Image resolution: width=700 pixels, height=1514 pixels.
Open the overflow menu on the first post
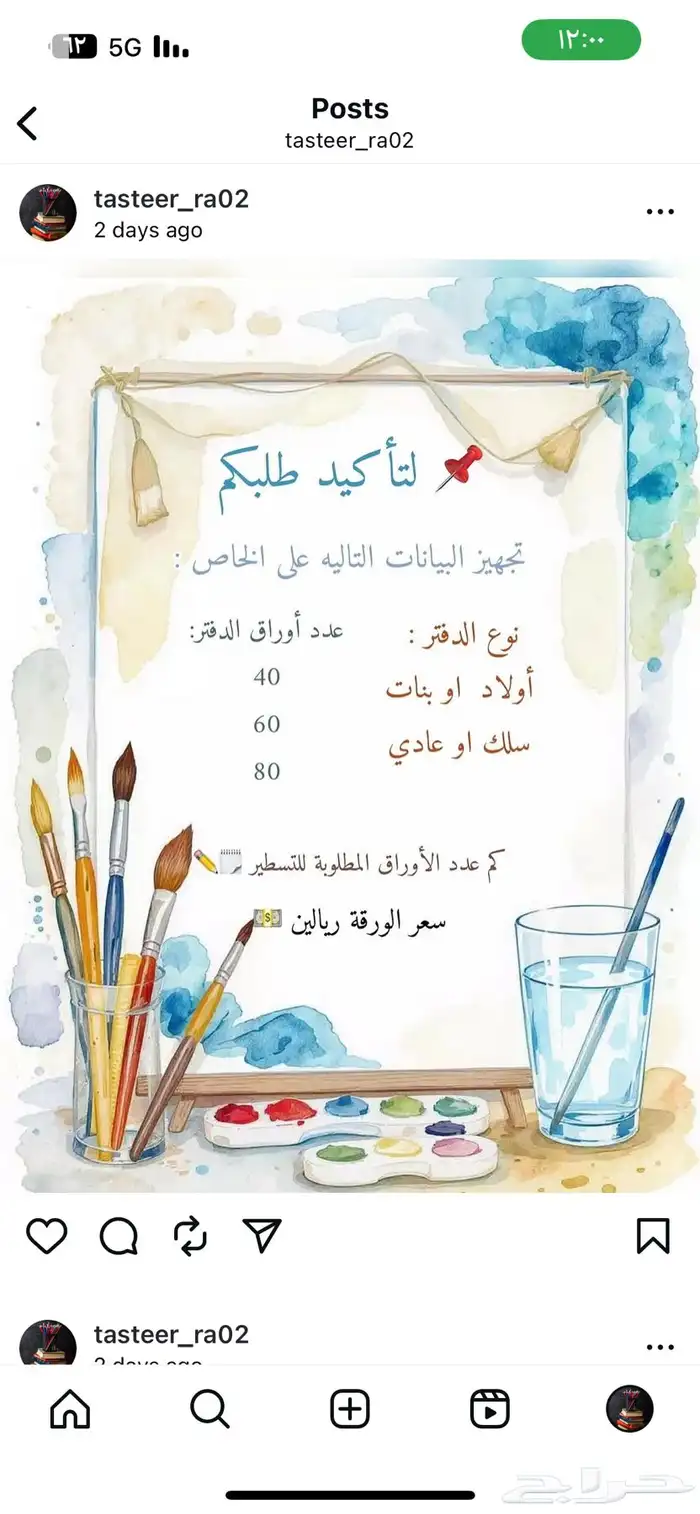click(x=660, y=212)
